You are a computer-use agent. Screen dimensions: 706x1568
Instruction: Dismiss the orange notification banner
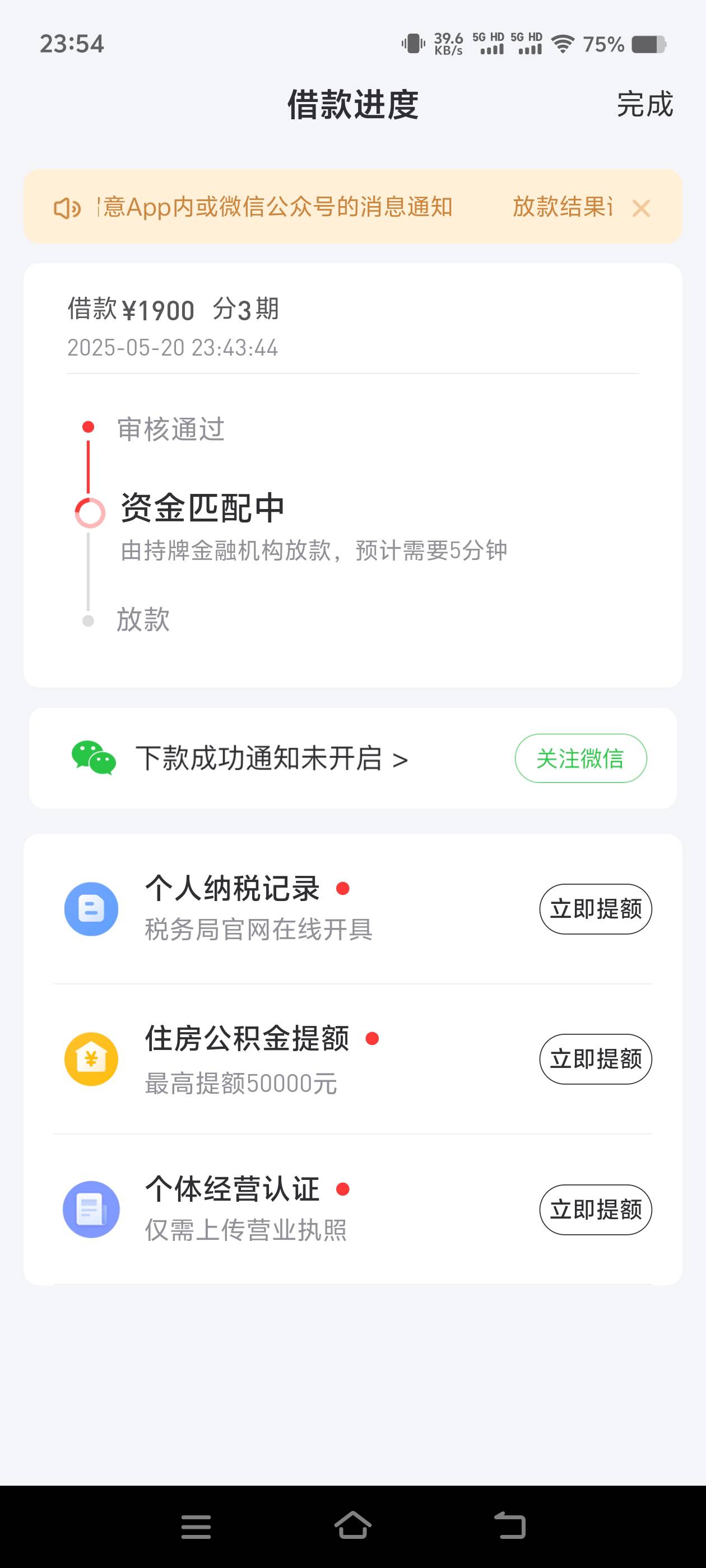pos(641,209)
